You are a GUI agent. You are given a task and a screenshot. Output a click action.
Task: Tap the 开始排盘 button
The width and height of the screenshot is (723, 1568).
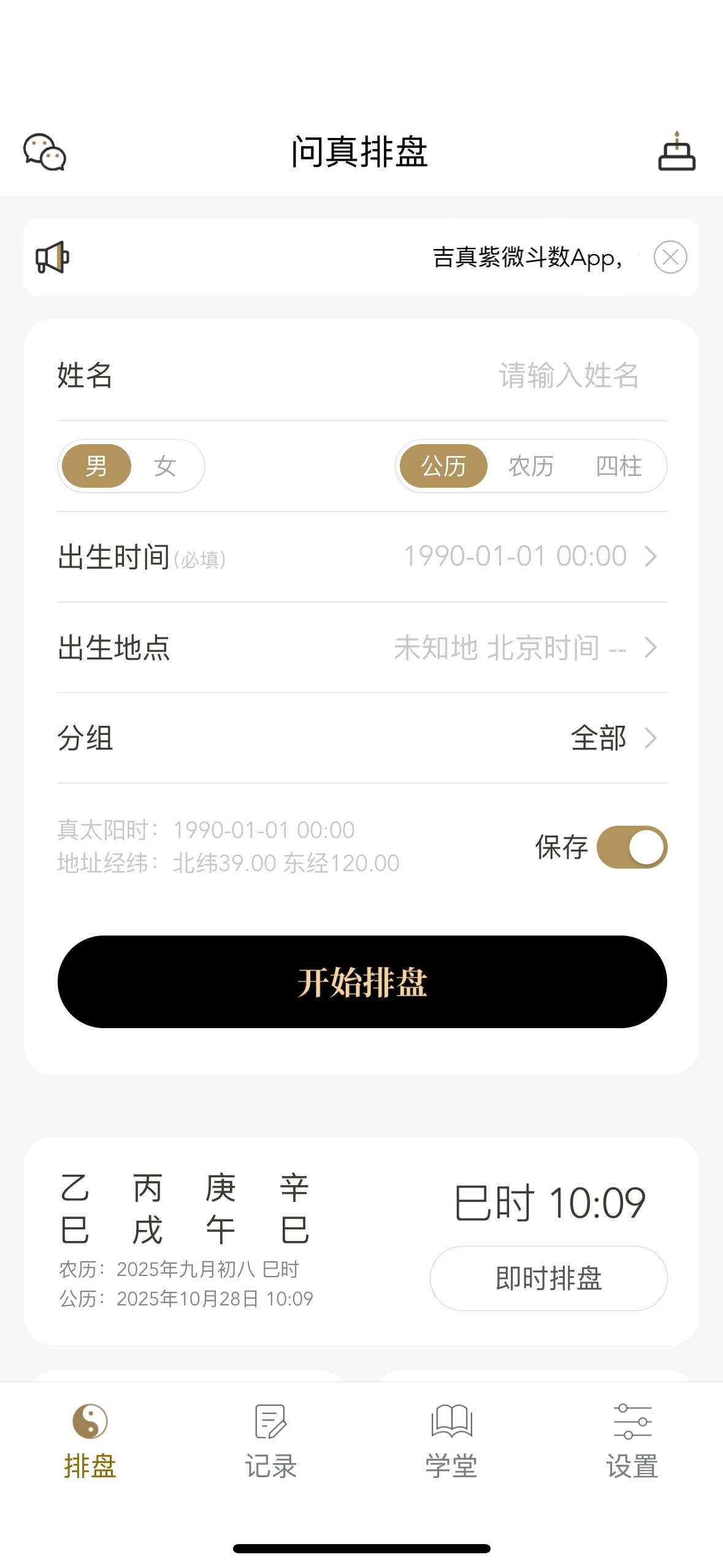point(362,982)
